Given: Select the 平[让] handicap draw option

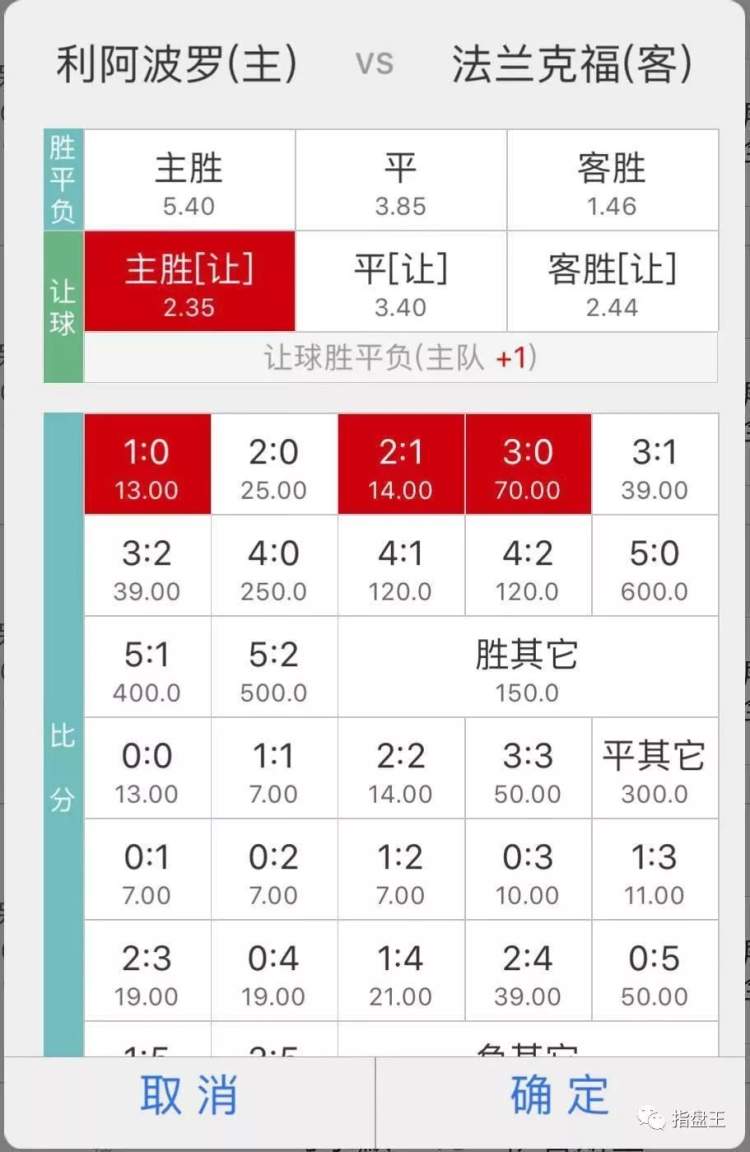Looking at the screenshot, I should click(x=400, y=282).
